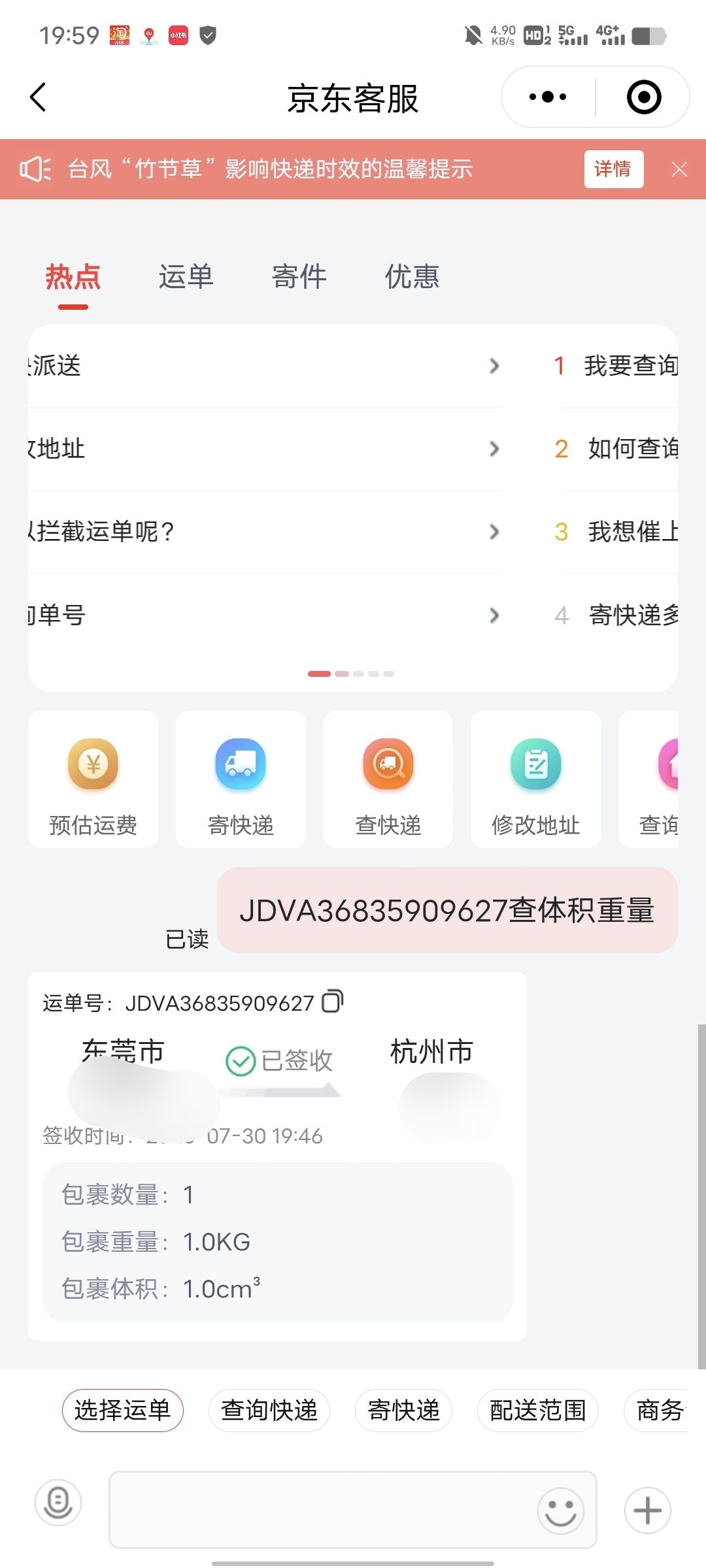706x1568 pixels.
Task: Open the orange 查快递 shortcut card
Action: [x=388, y=779]
